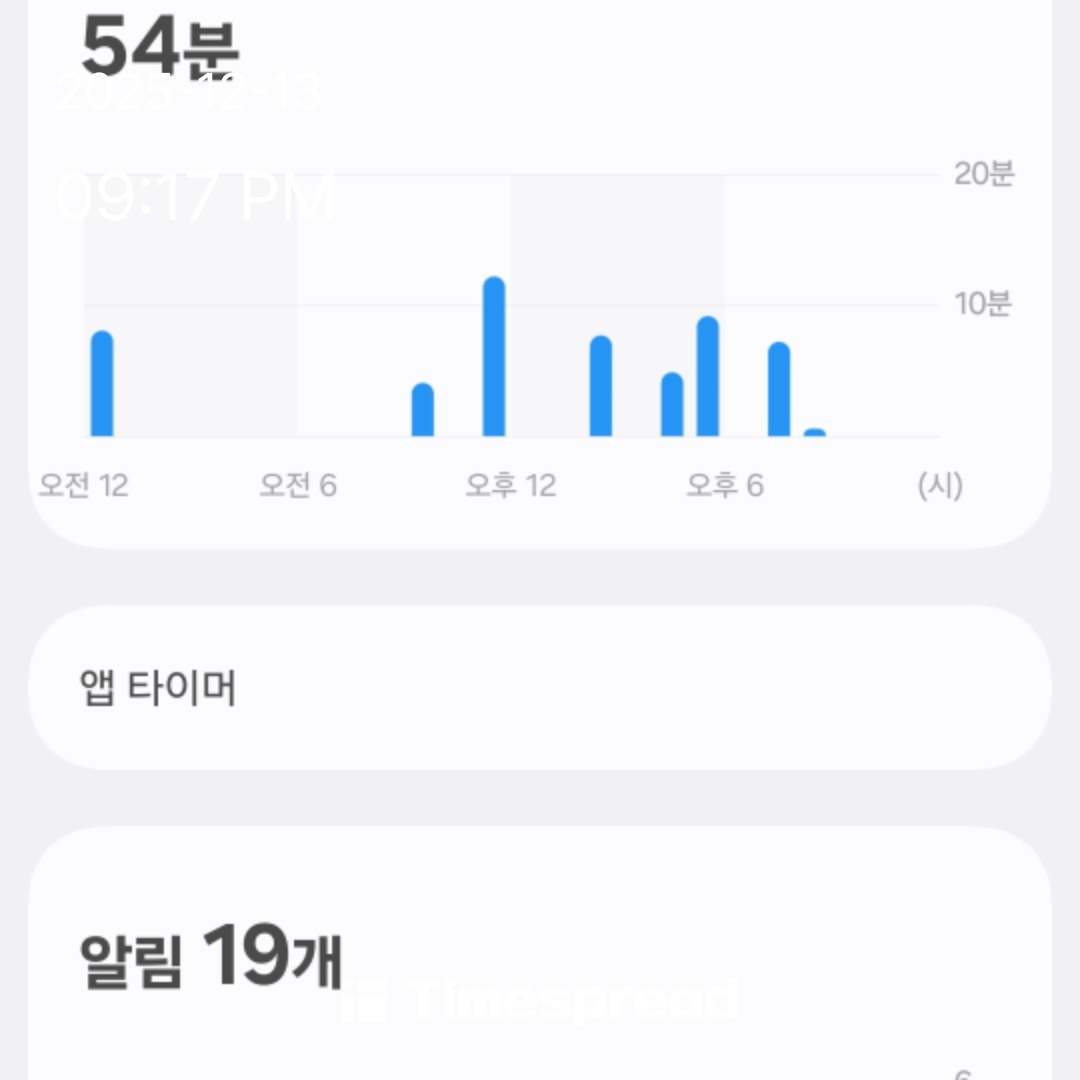Open the 54분 screen time chart card

coord(540,300)
